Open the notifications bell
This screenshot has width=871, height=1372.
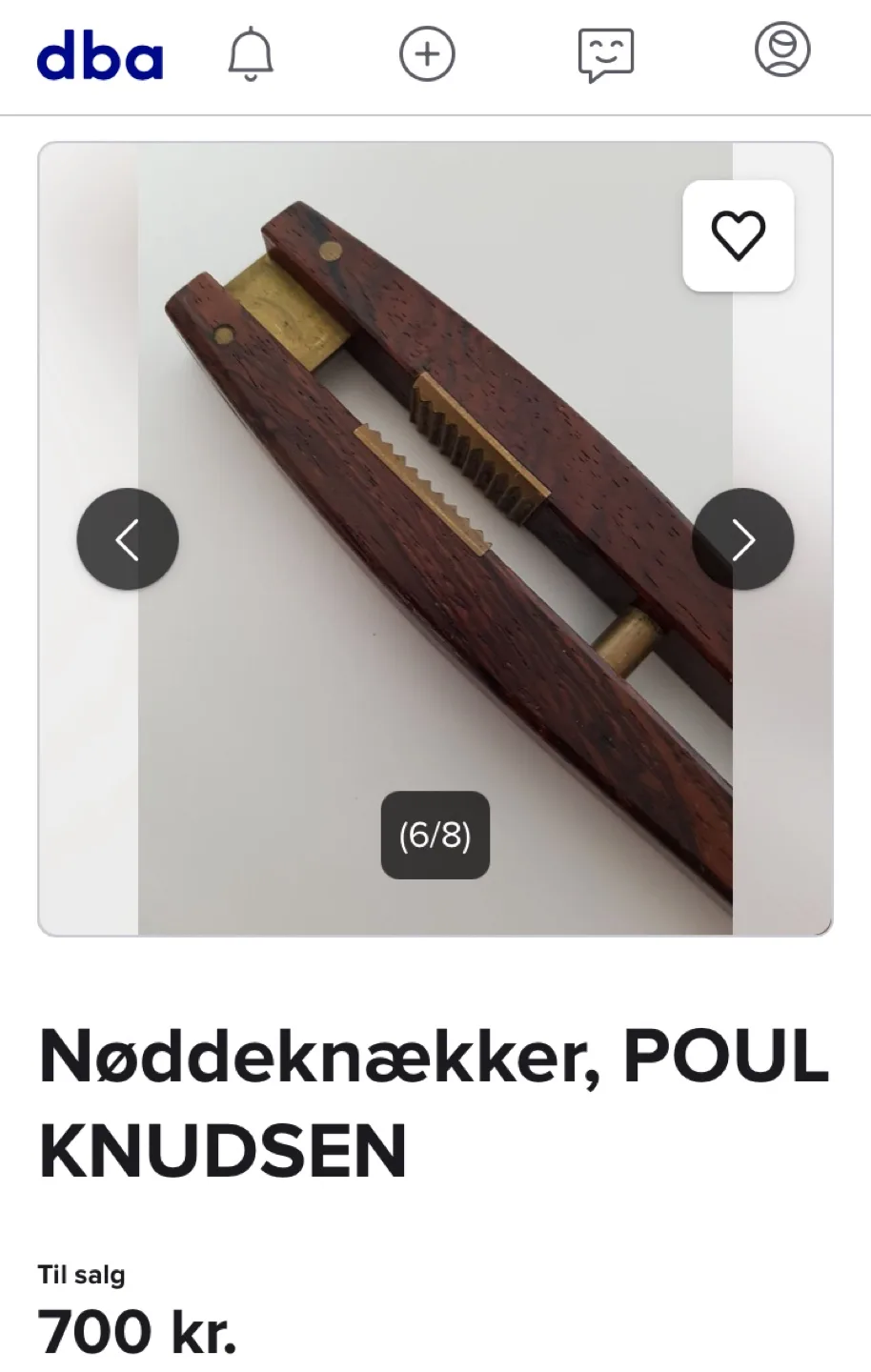coord(251,54)
